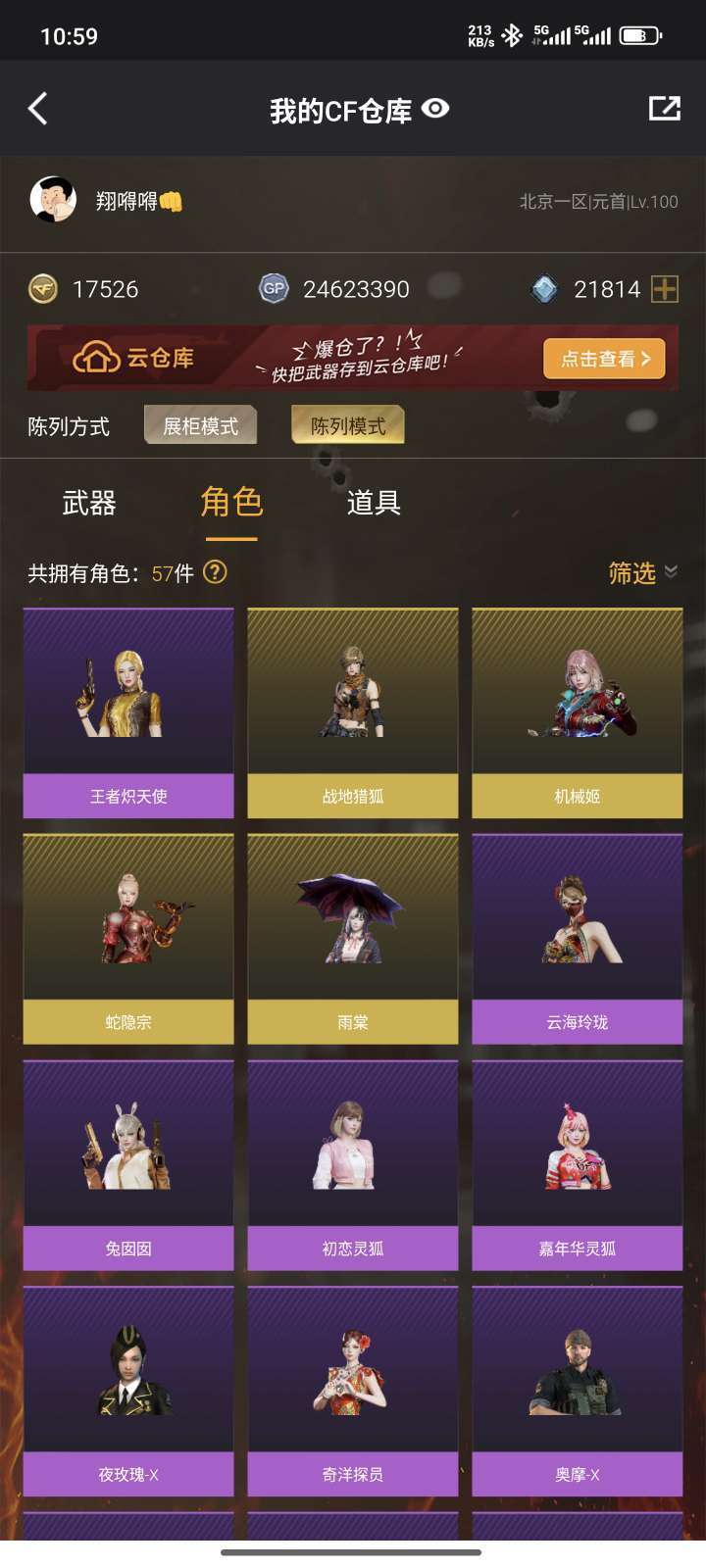Select 陈列模式 display mode
This screenshot has height=1568, width=706.
348,426
